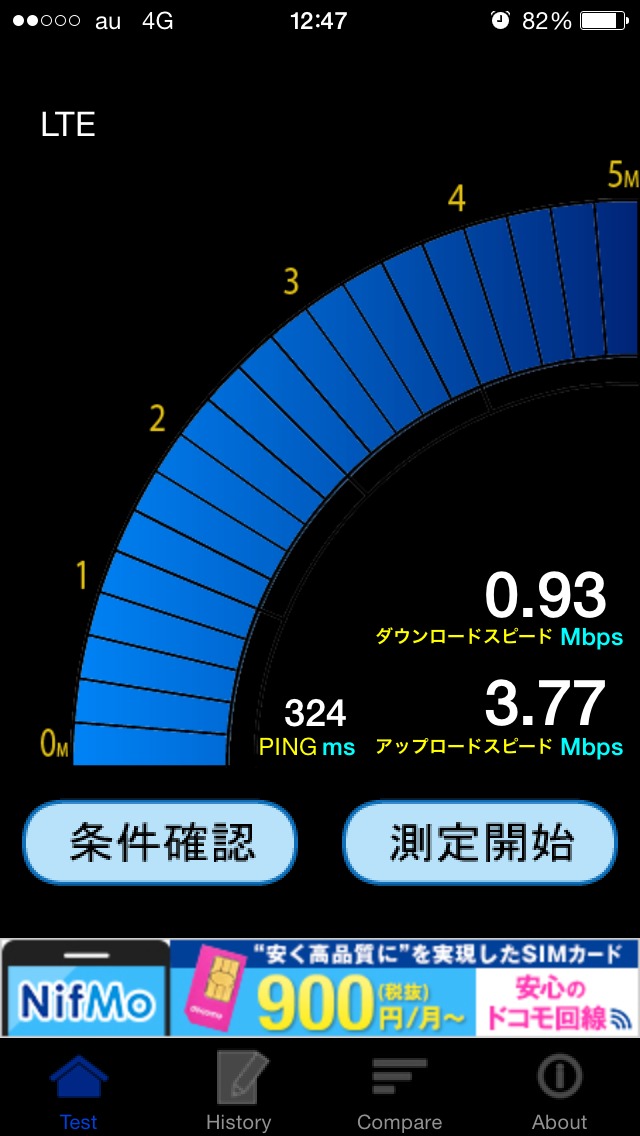Select the About tab
The width and height of the screenshot is (640, 1136).
click(559, 1090)
